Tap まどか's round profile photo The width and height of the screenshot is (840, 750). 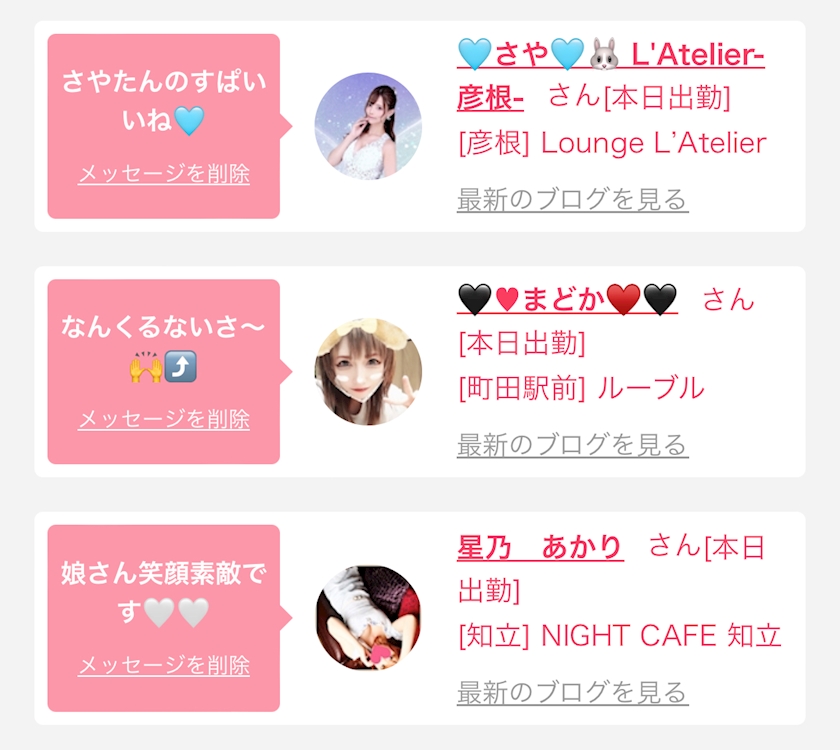368,371
